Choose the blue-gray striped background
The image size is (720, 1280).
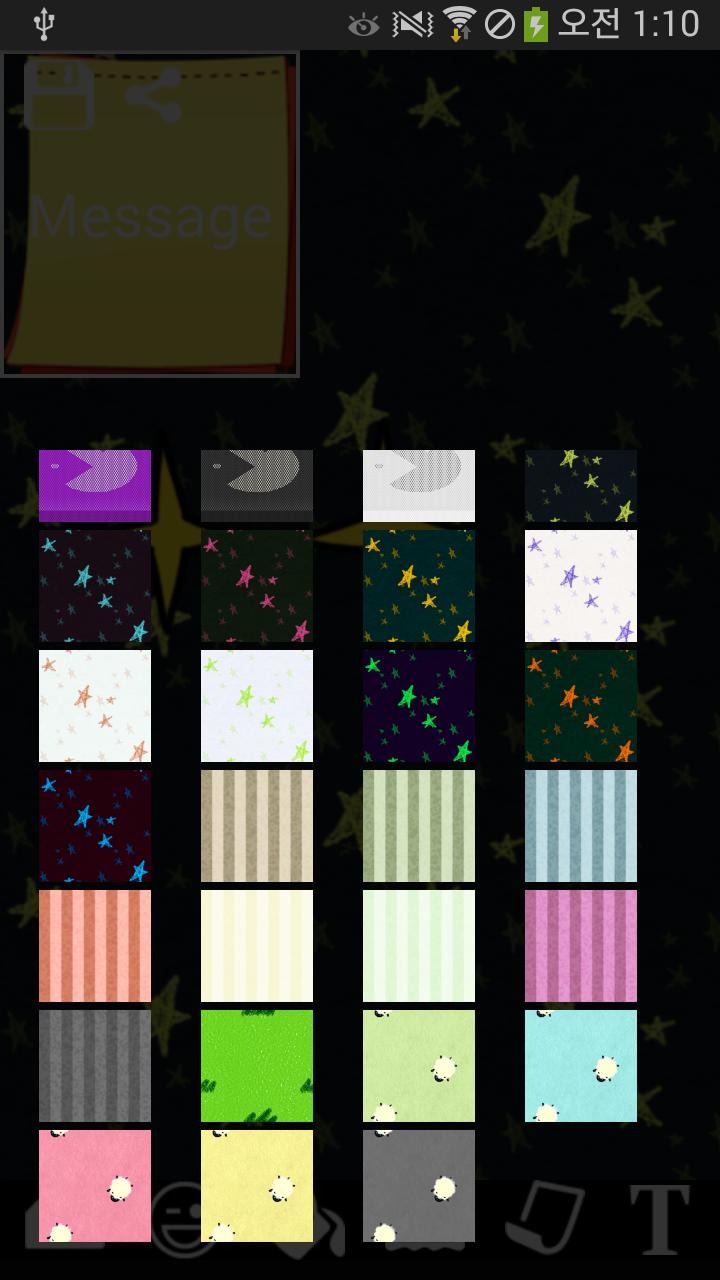581,826
